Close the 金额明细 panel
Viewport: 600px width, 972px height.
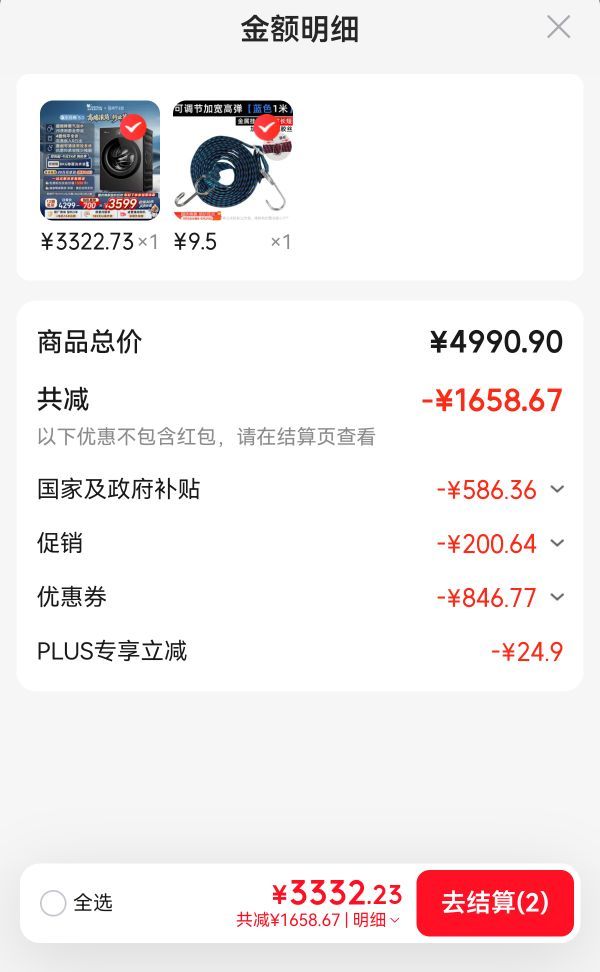[x=558, y=27]
